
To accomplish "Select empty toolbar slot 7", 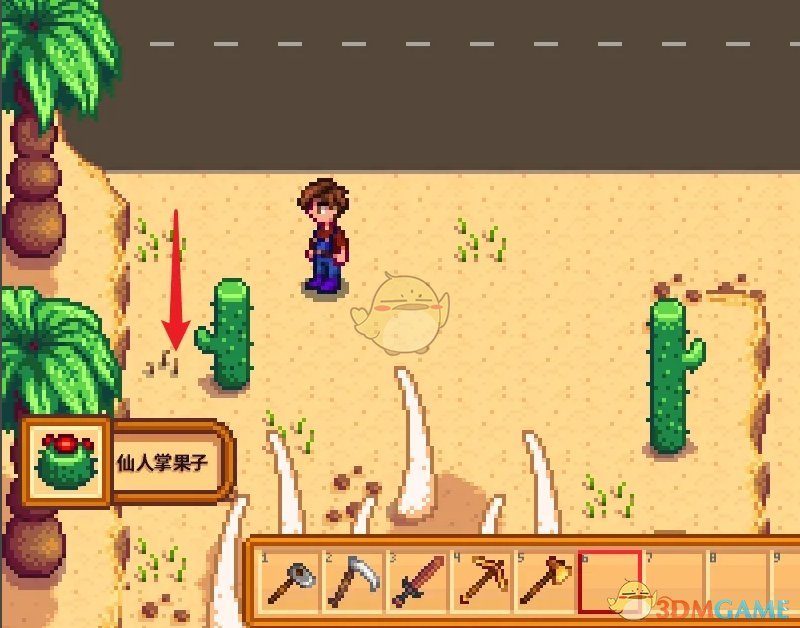I will coord(673,581).
